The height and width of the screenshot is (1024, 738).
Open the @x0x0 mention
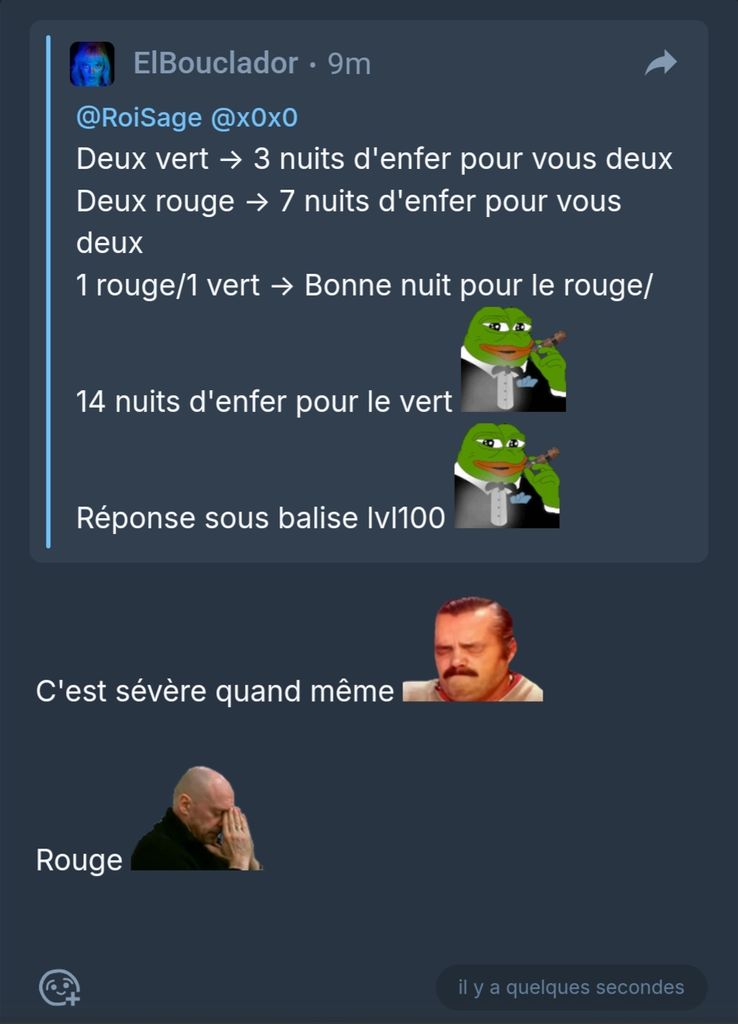pos(254,118)
